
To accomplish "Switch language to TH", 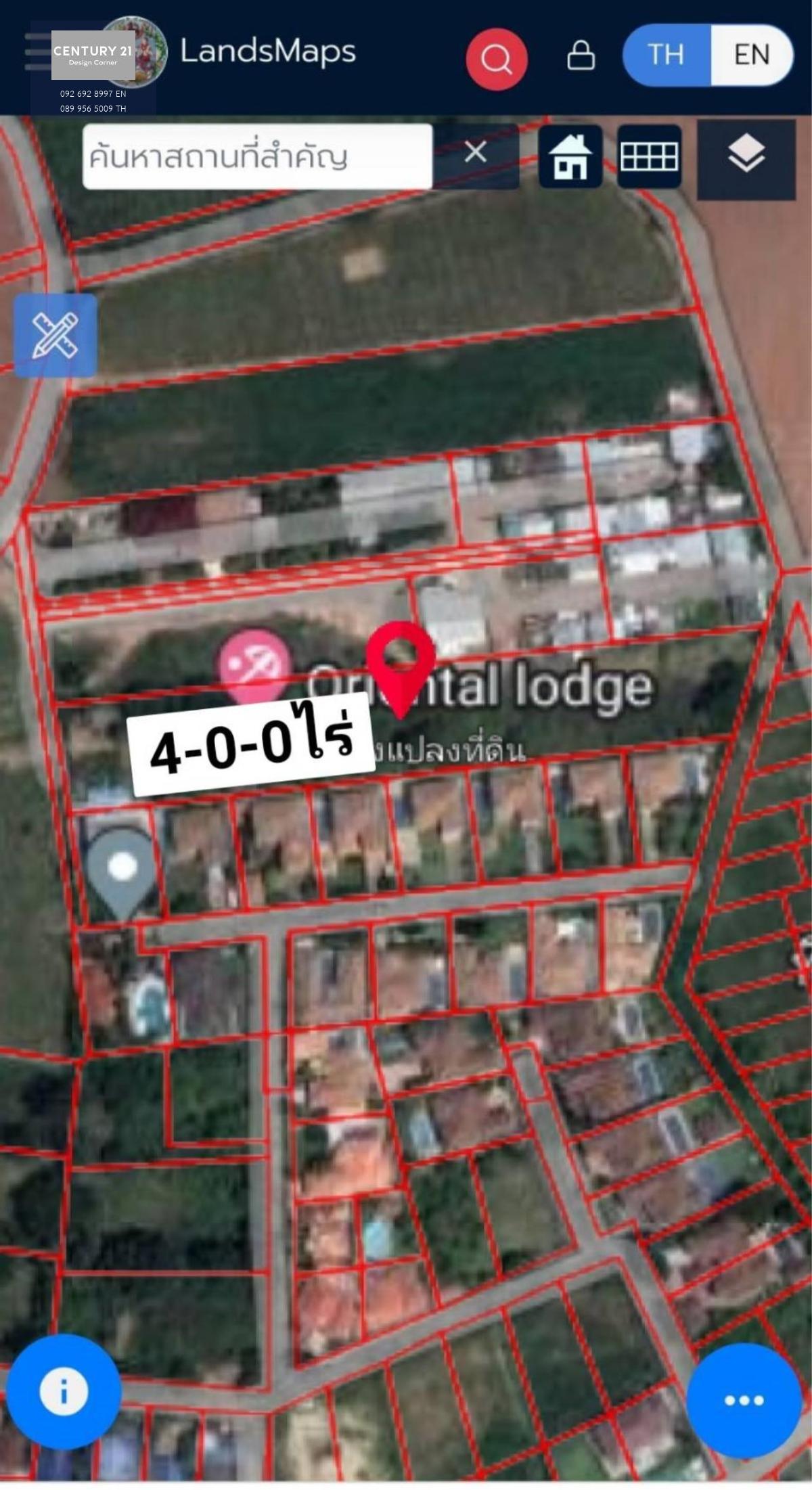I will point(666,55).
